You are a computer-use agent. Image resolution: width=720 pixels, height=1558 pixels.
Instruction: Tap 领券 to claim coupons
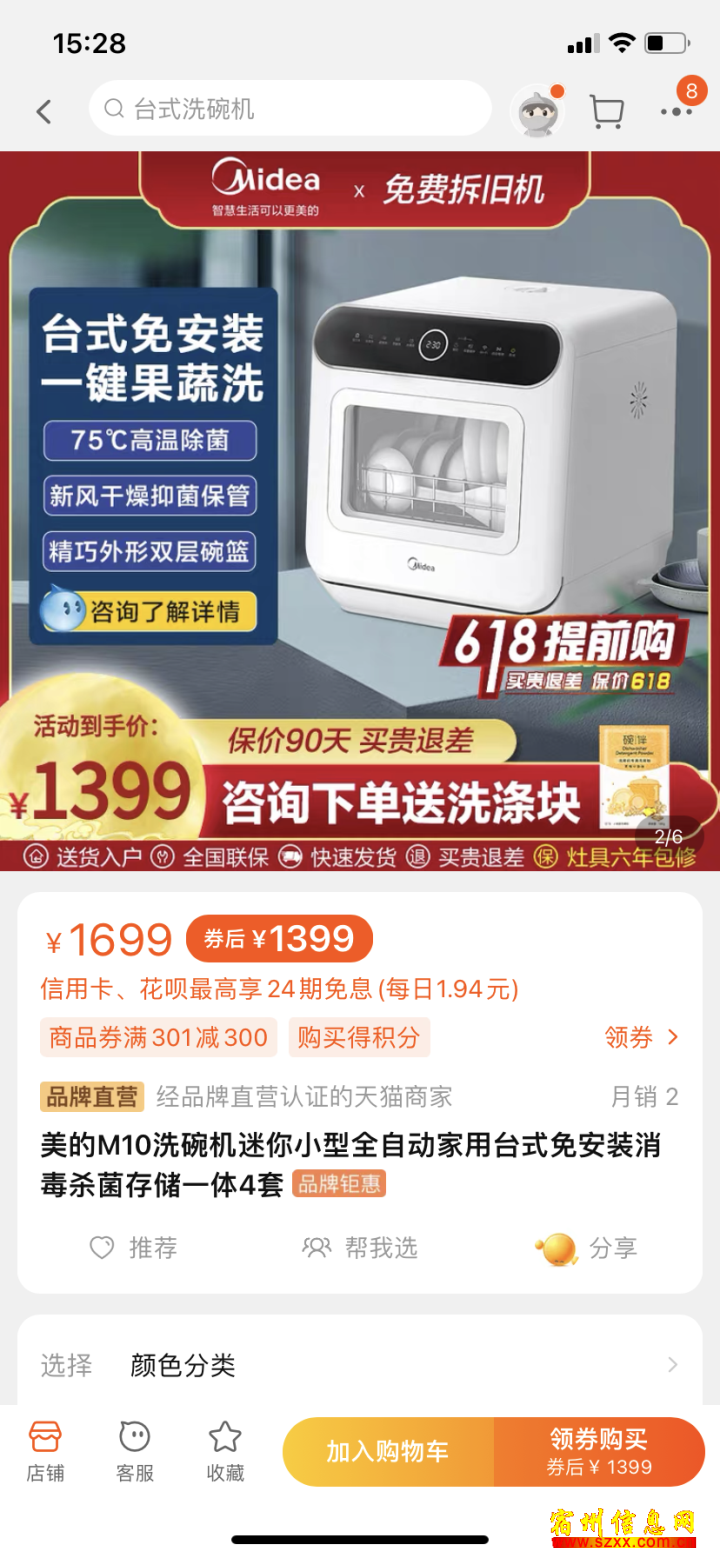[642, 1037]
